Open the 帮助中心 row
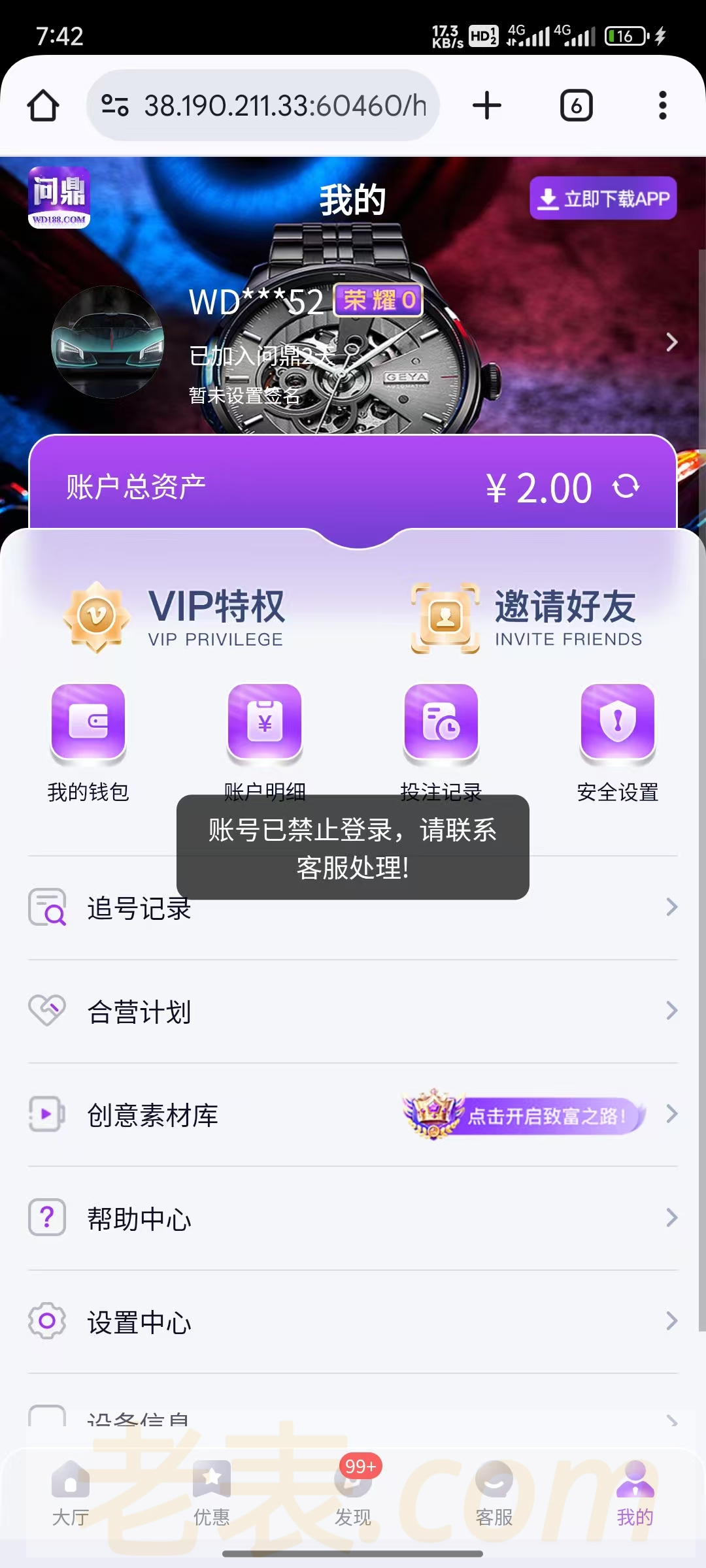The height and width of the screenshot is (1568, 706). click(x=353, y=1218)
